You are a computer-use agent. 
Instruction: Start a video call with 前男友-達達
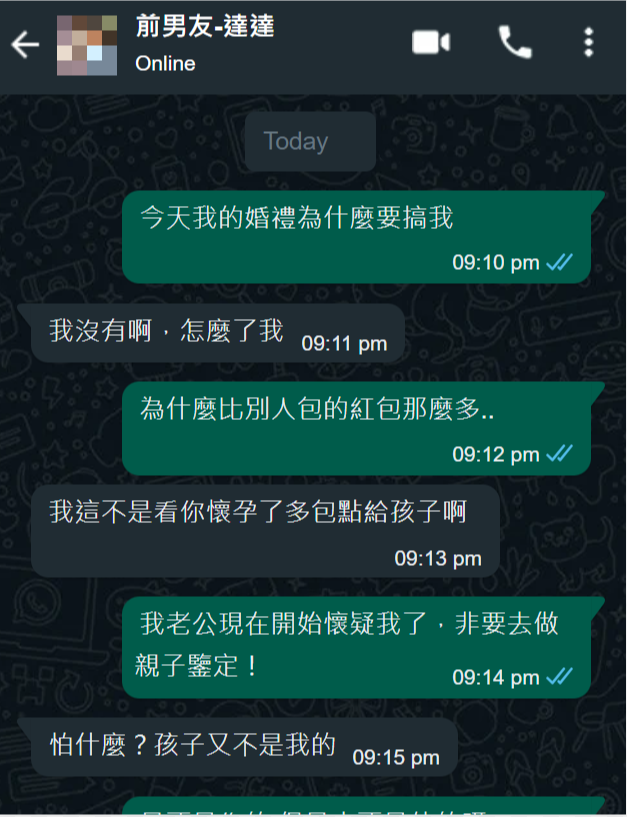(x=431, y=43)
